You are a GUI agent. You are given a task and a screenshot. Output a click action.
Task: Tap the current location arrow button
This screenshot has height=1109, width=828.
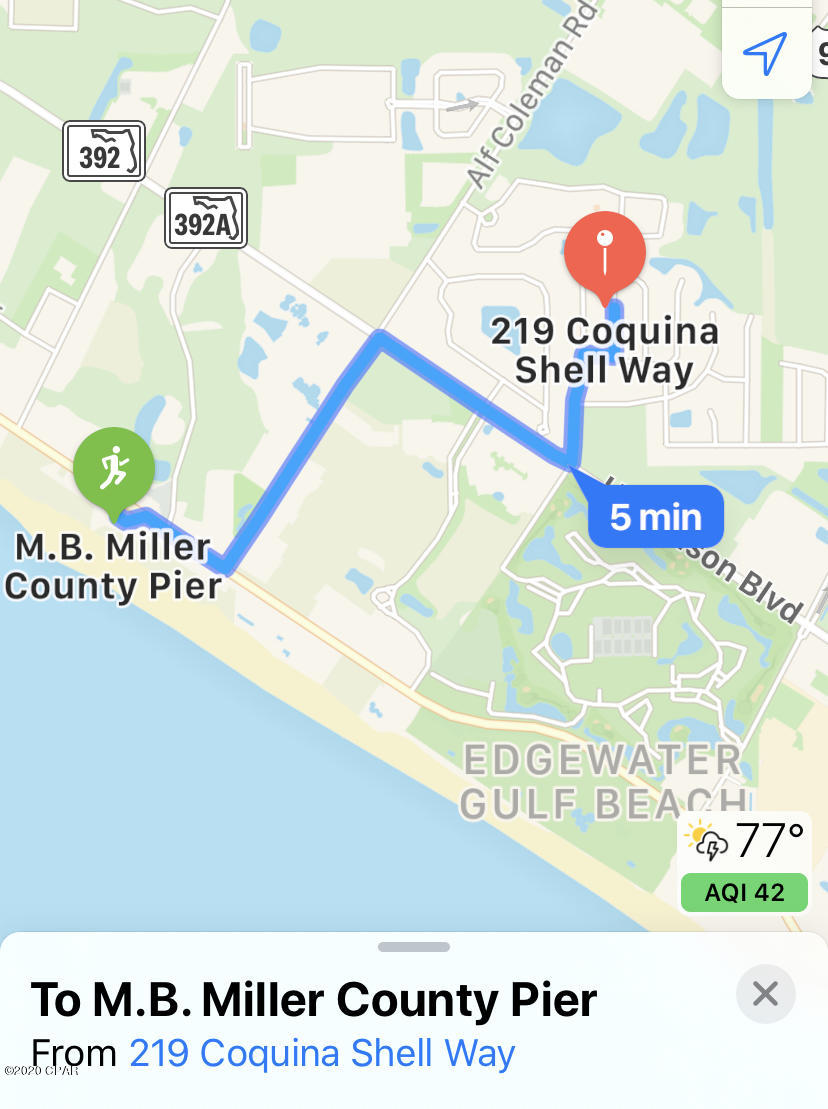(765, 52)
